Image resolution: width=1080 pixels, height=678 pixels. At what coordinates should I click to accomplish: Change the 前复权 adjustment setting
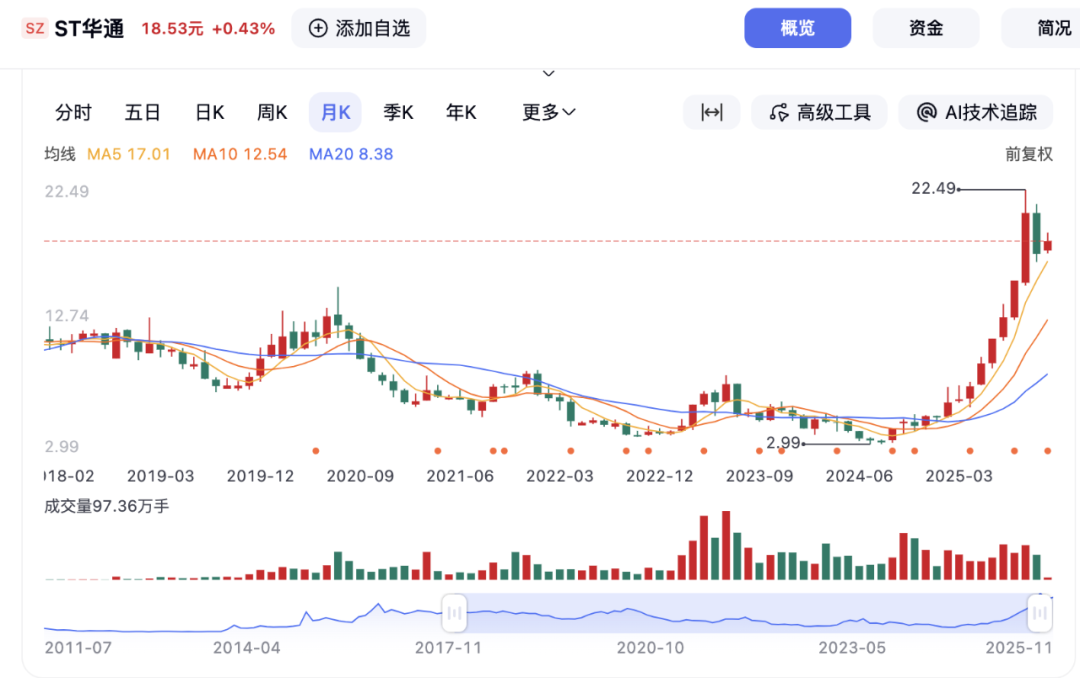pyautogui.click(x=1029, y=154)
